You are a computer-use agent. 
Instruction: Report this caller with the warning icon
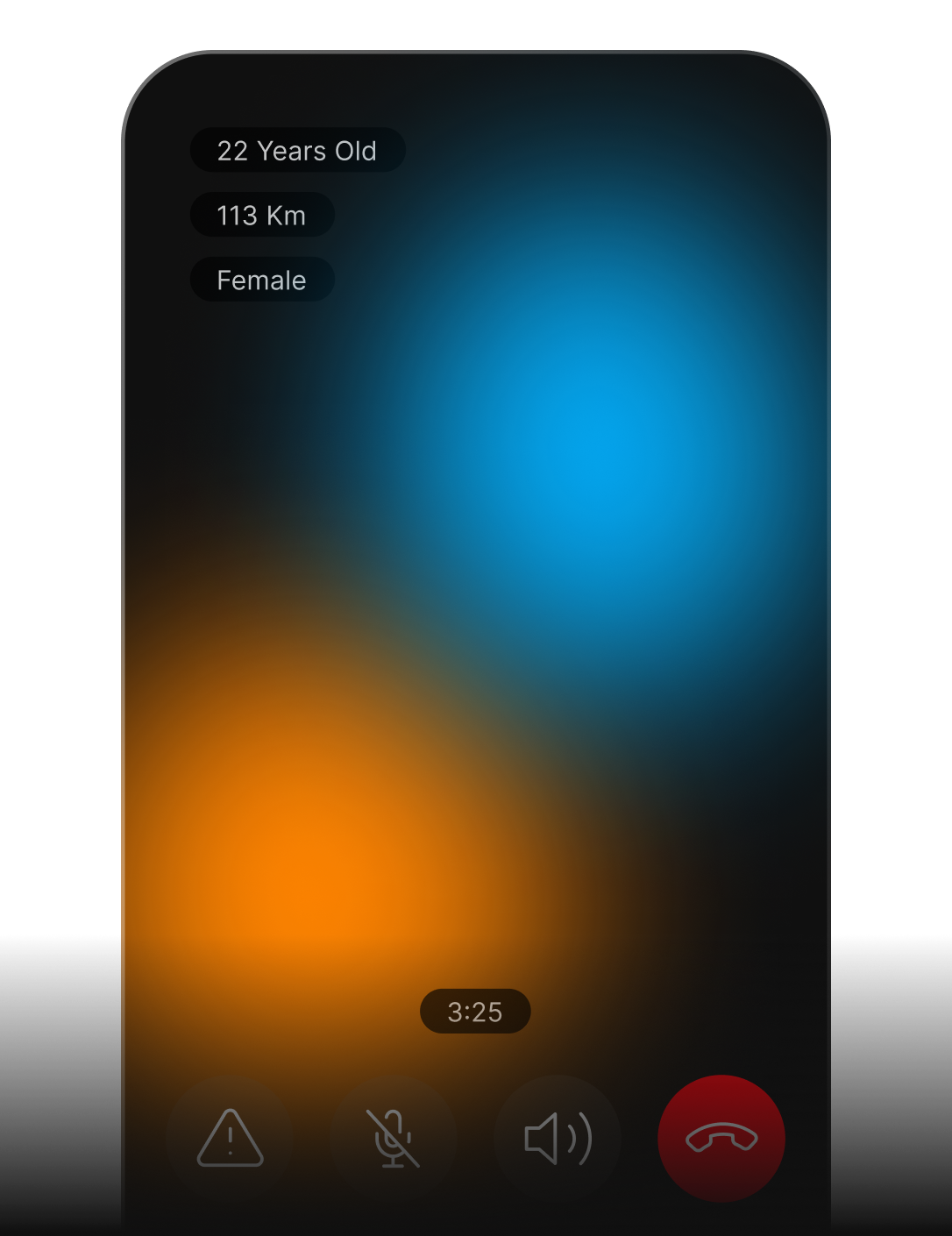(x=230, y=1138)
